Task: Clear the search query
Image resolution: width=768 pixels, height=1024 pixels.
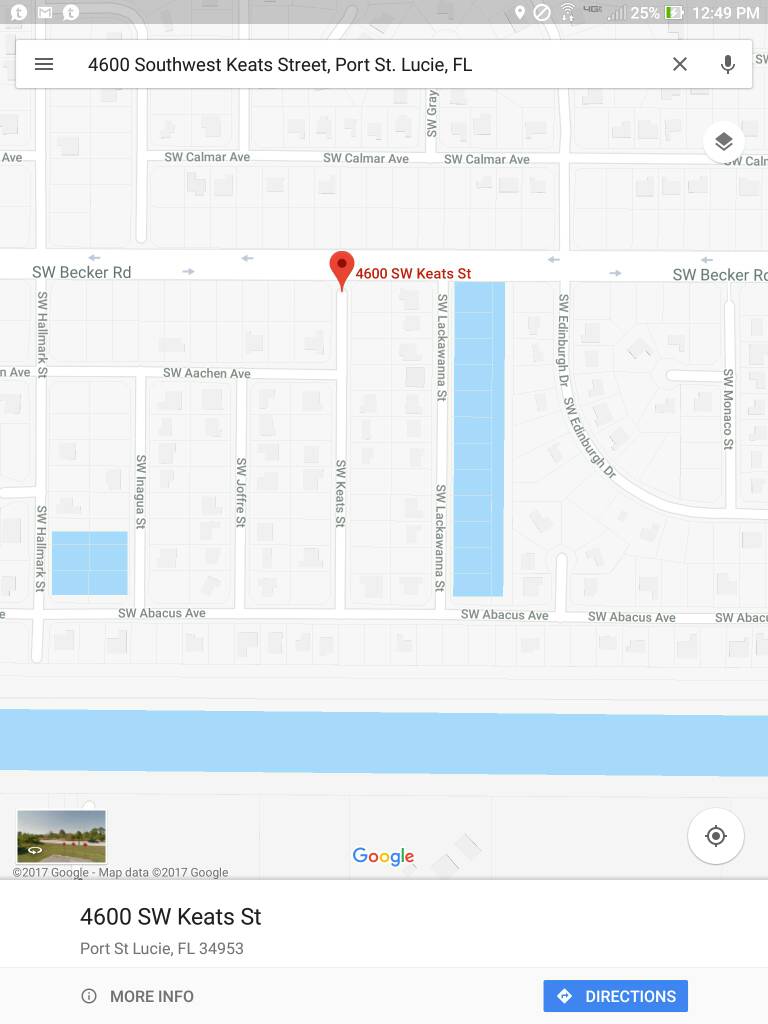Action: [x=680, y=64]
